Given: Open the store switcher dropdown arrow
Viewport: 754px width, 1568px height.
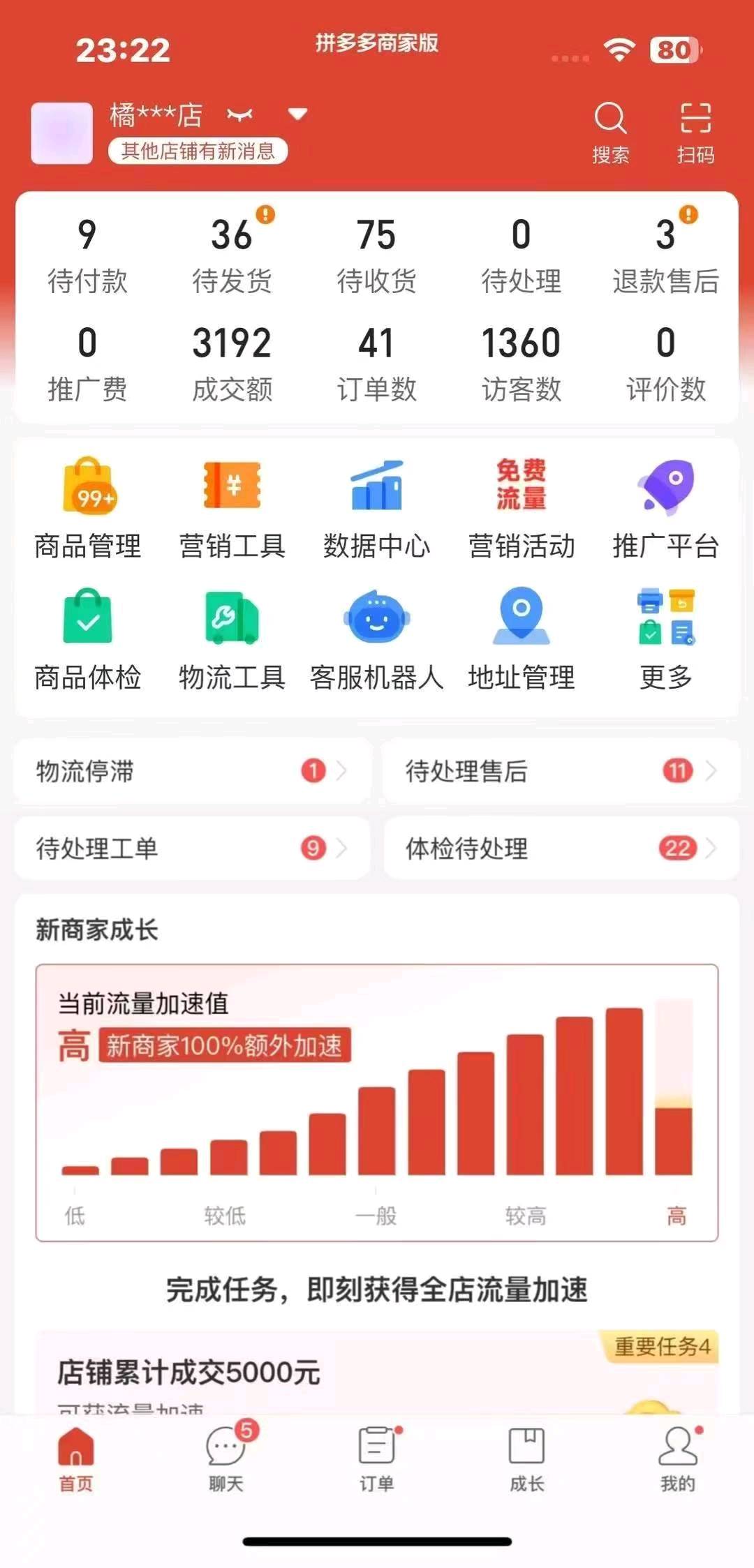Looking at the screenshot, I should pos(299,114).
